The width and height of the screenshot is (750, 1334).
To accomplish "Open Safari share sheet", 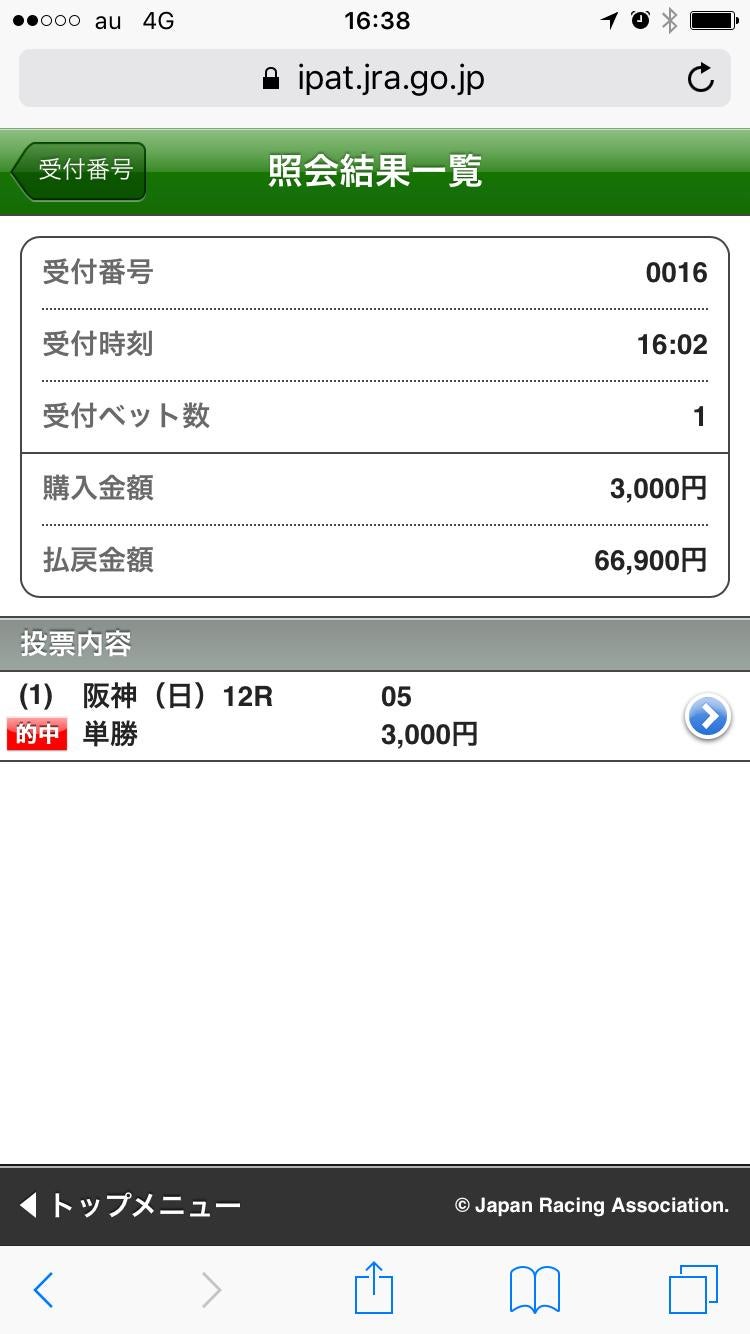I will pos(375,1287).
